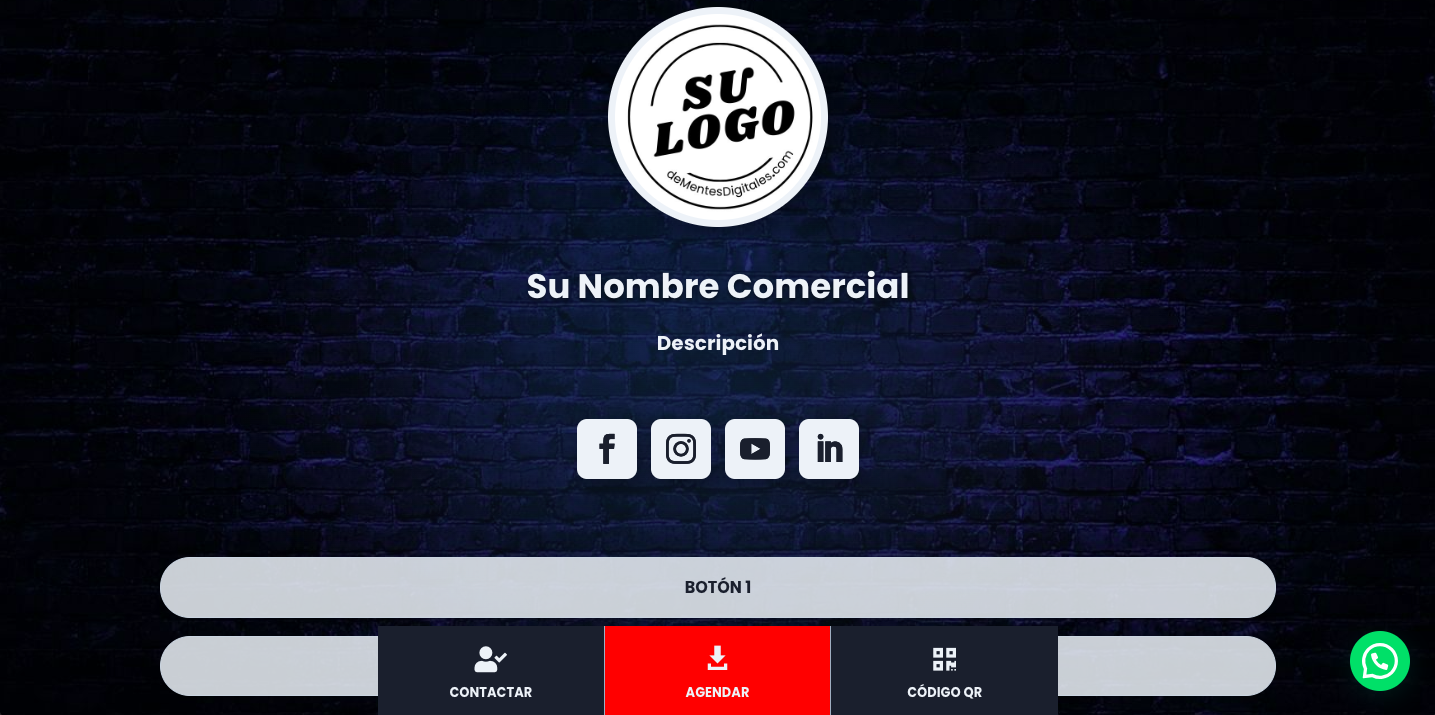Open the Instagram profile link
Image resolution: width=1435 pixels, height=715 pixels.
pos(680,449)
